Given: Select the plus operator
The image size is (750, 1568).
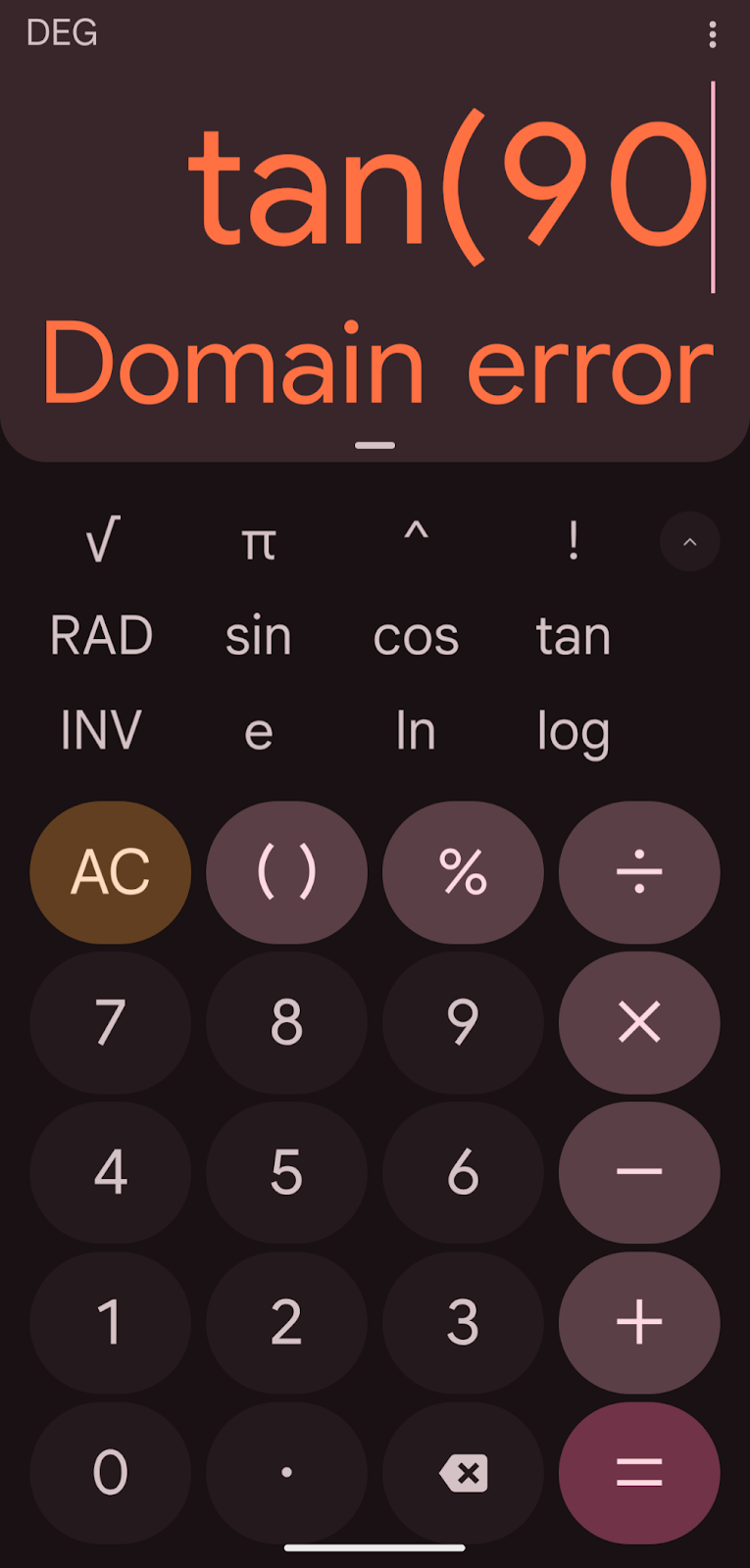Looking at the screenshot, I should 639,1322.
